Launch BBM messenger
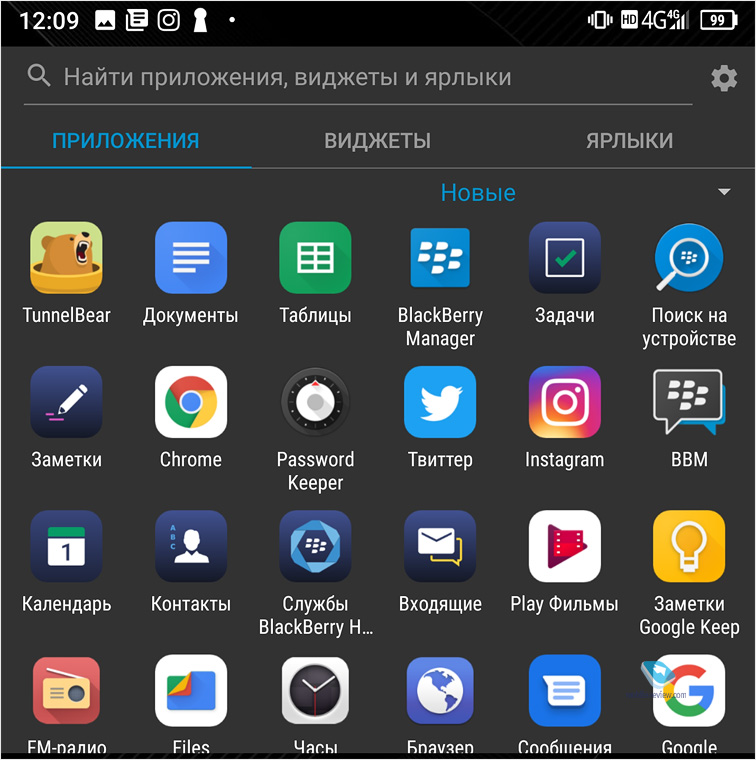Image resolution: width=756 pixels, height=760 pixels. [689, 402]
